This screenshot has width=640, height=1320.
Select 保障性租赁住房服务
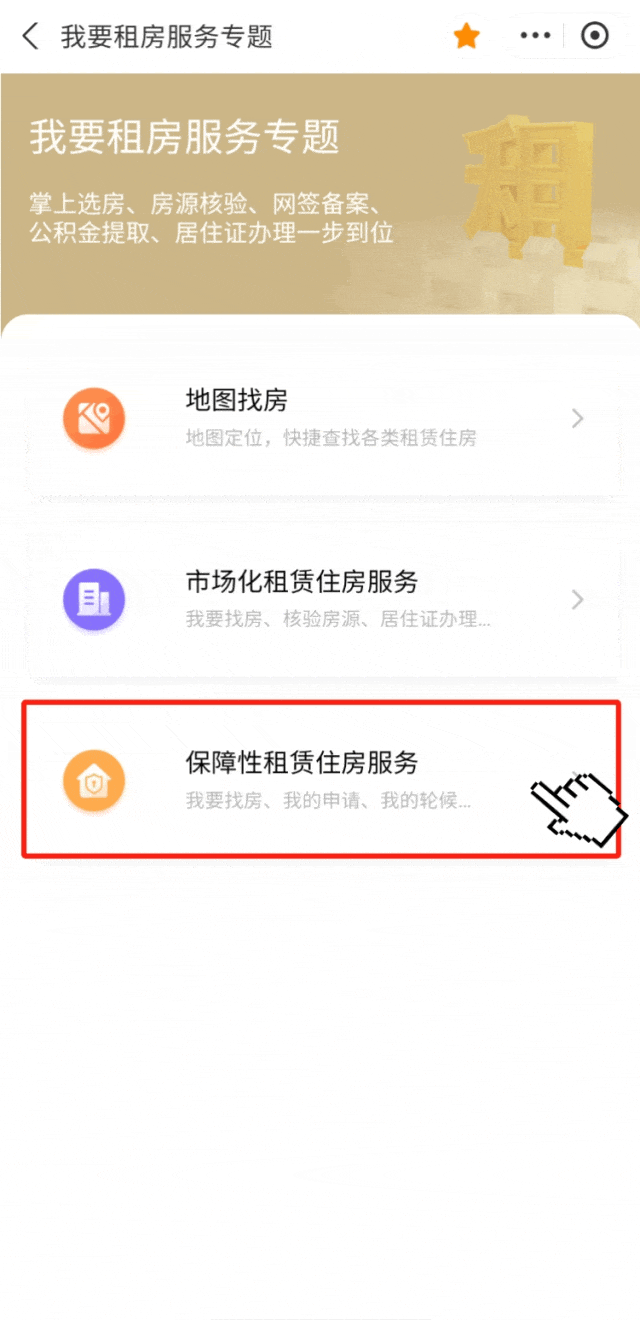click(320, 778)
